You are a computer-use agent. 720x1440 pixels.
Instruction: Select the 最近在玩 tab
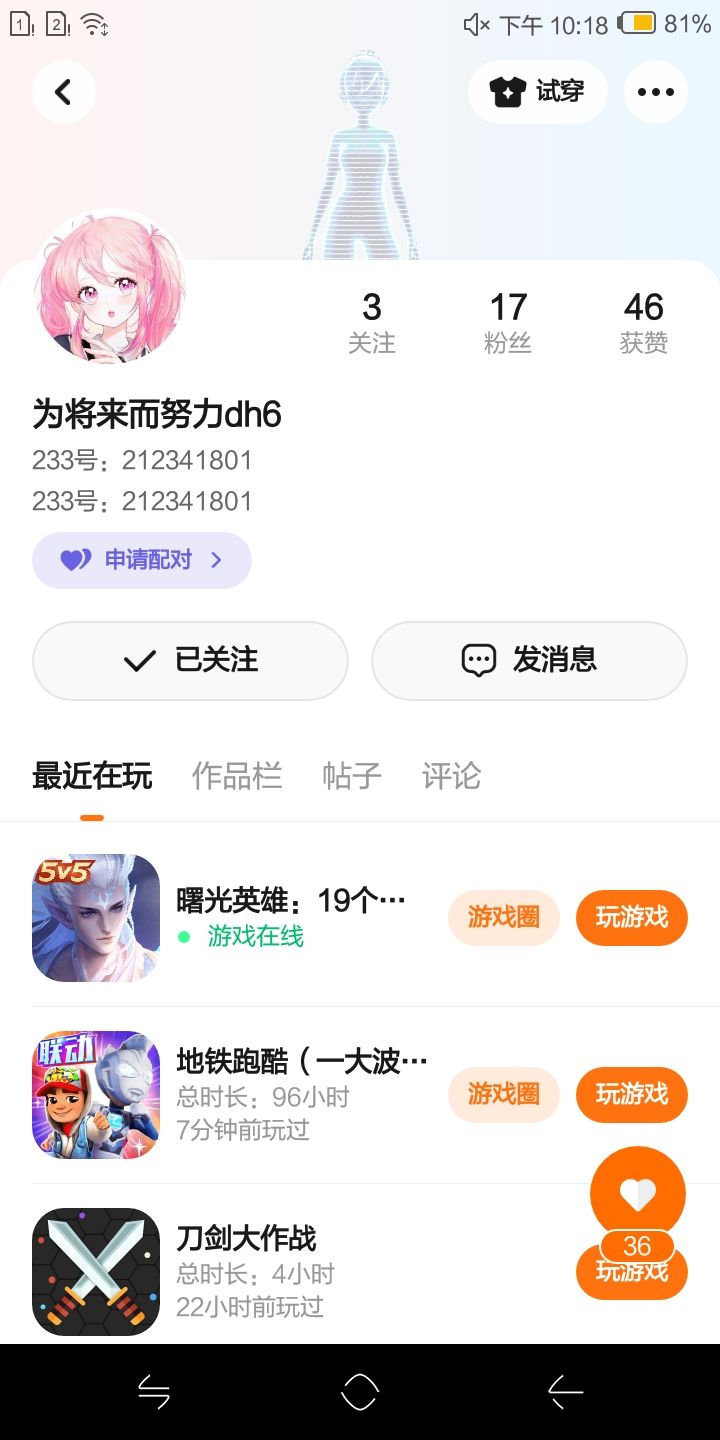92,776
